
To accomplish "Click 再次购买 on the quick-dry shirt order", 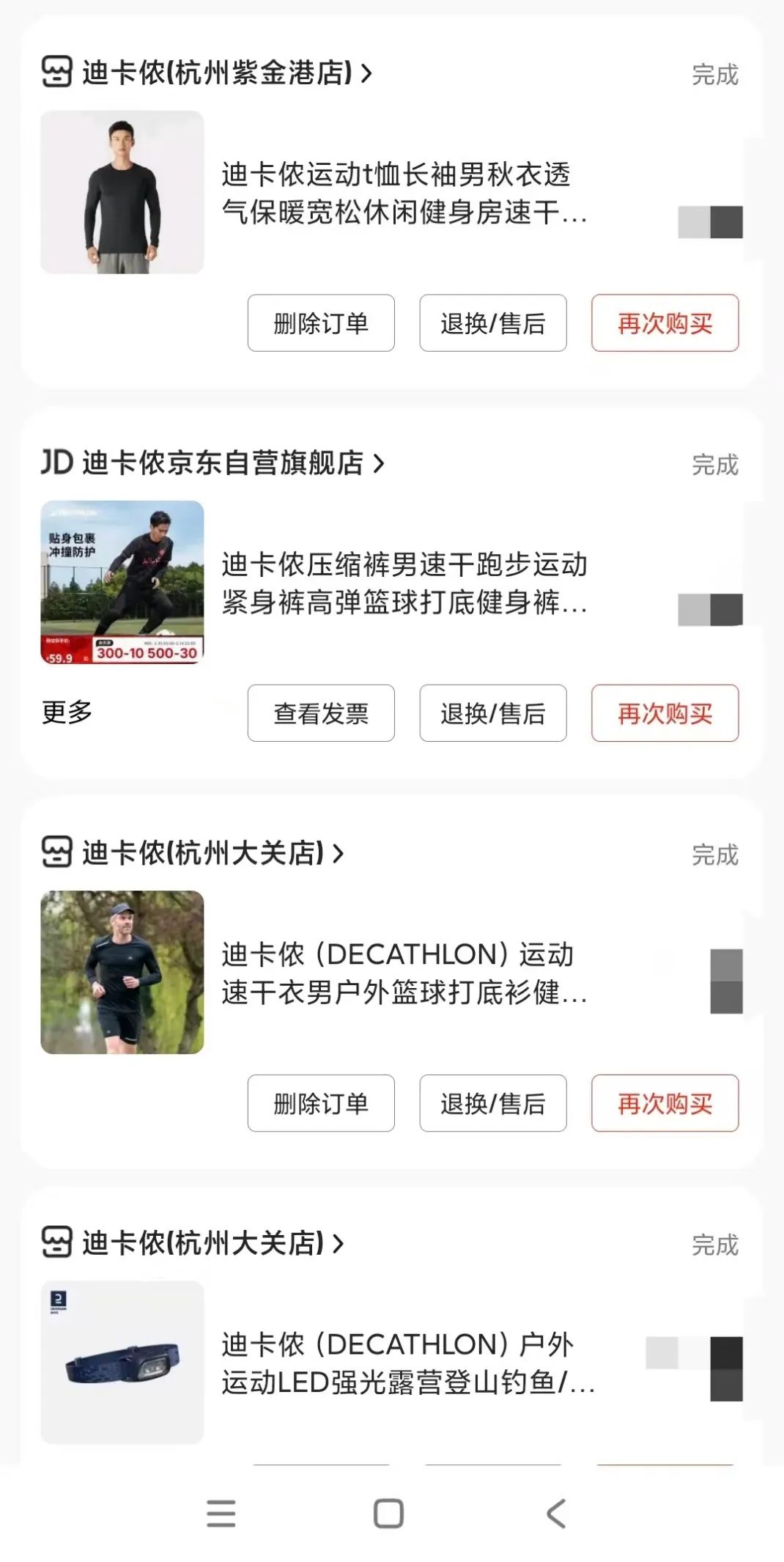I will pos(663,1104).
